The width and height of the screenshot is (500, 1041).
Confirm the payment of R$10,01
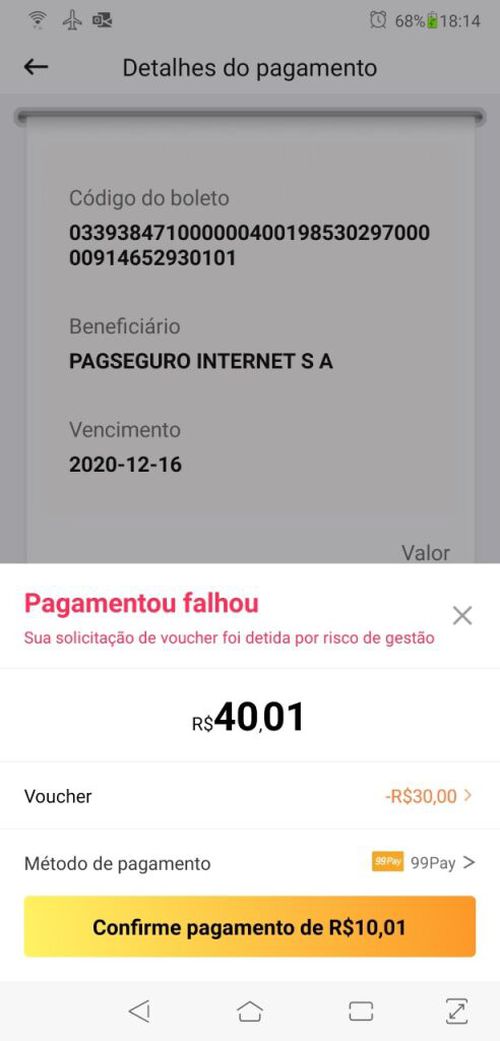click(250, 927)
